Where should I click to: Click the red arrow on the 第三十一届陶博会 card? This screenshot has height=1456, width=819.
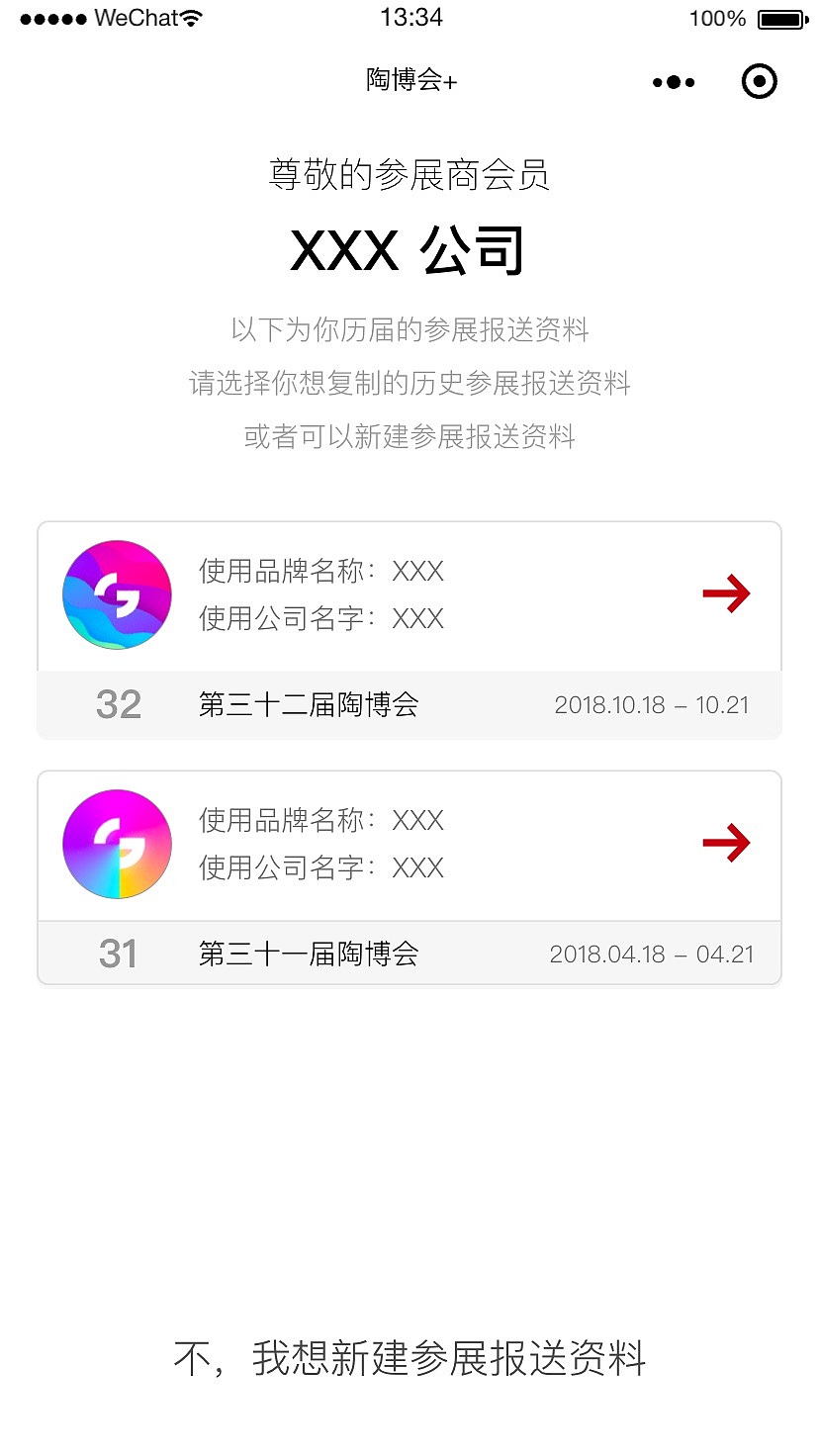click(x=727, y=842)
